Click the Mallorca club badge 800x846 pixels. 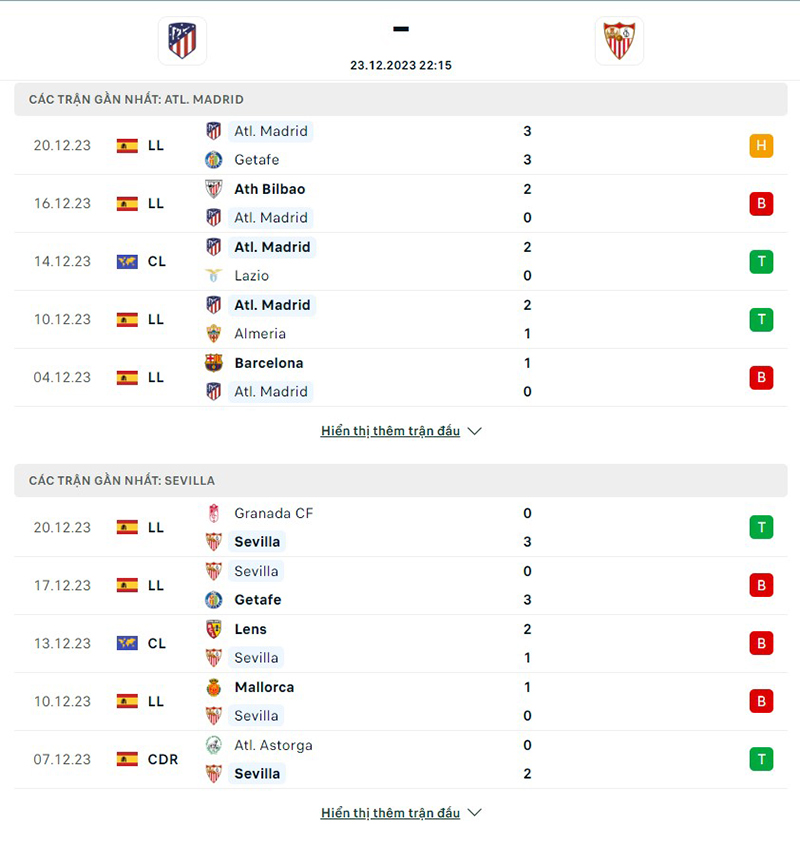213,687
